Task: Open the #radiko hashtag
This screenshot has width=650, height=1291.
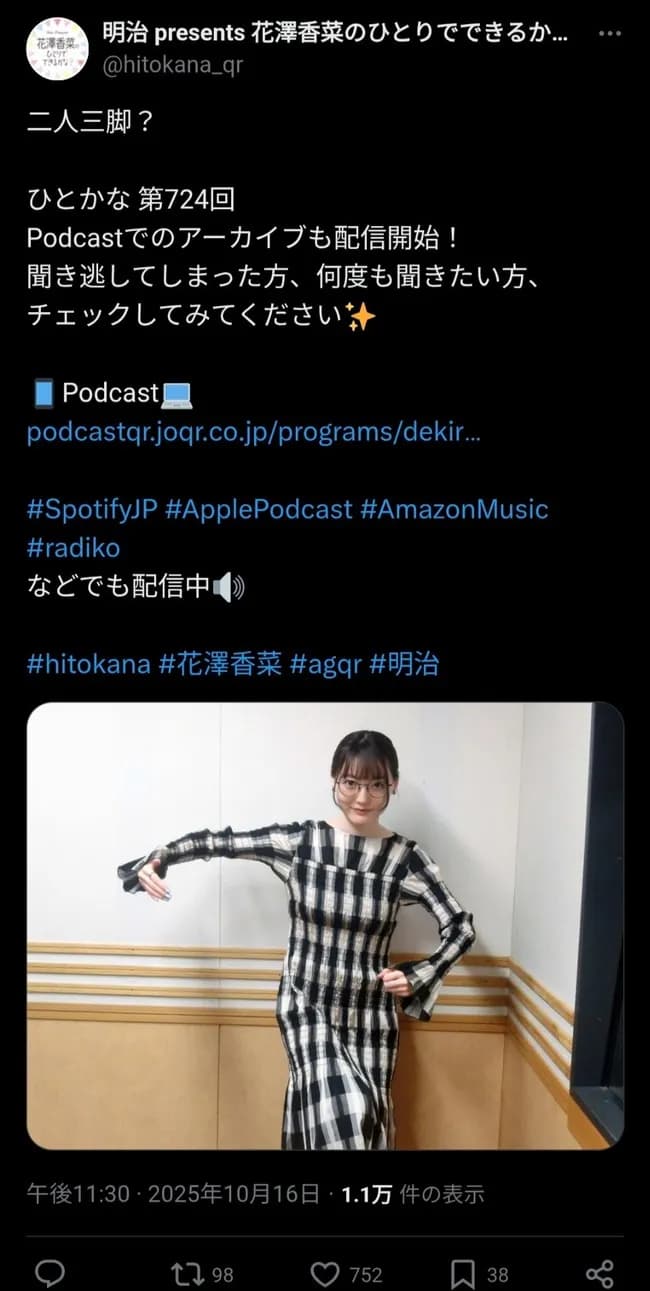Action: click(73, 547)
